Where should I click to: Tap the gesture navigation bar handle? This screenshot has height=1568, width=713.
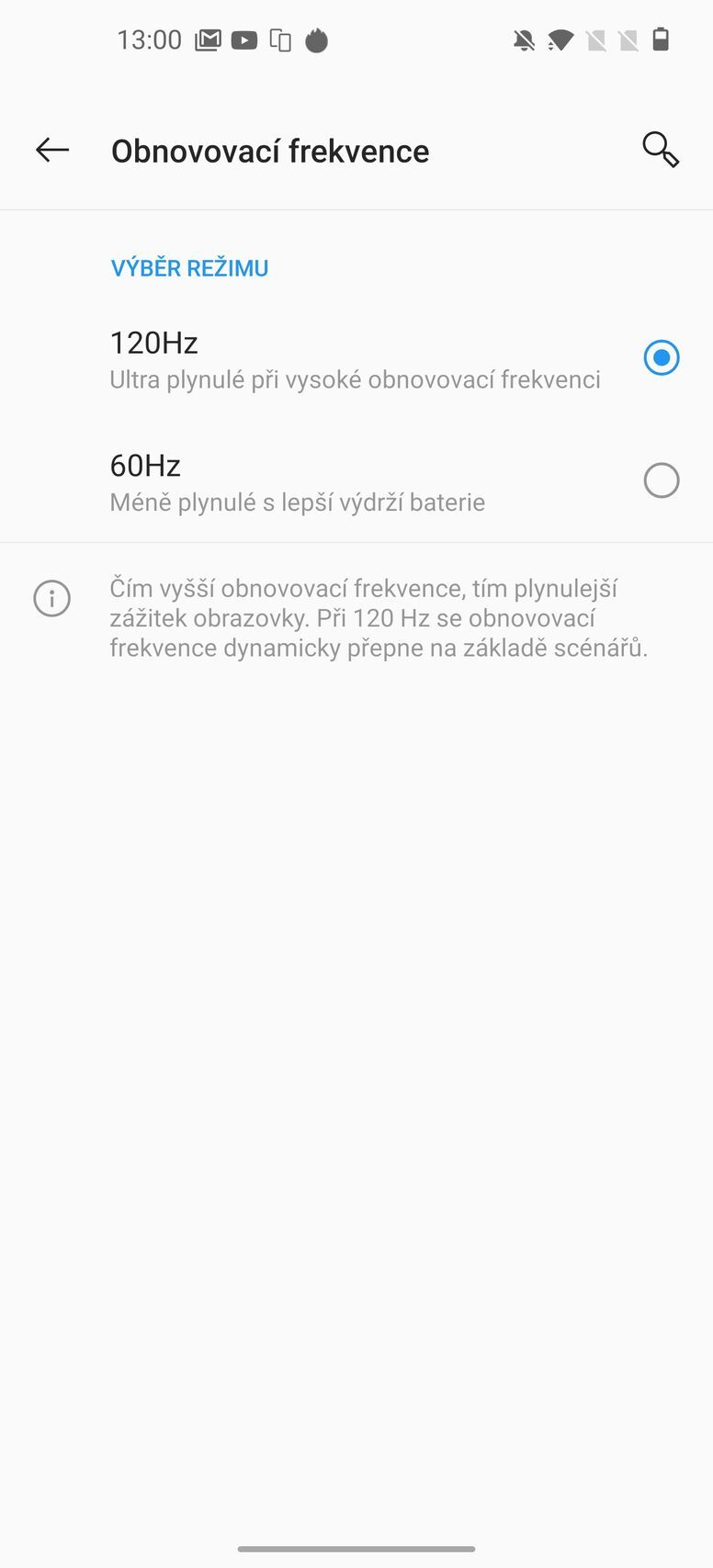point(356,1548)
